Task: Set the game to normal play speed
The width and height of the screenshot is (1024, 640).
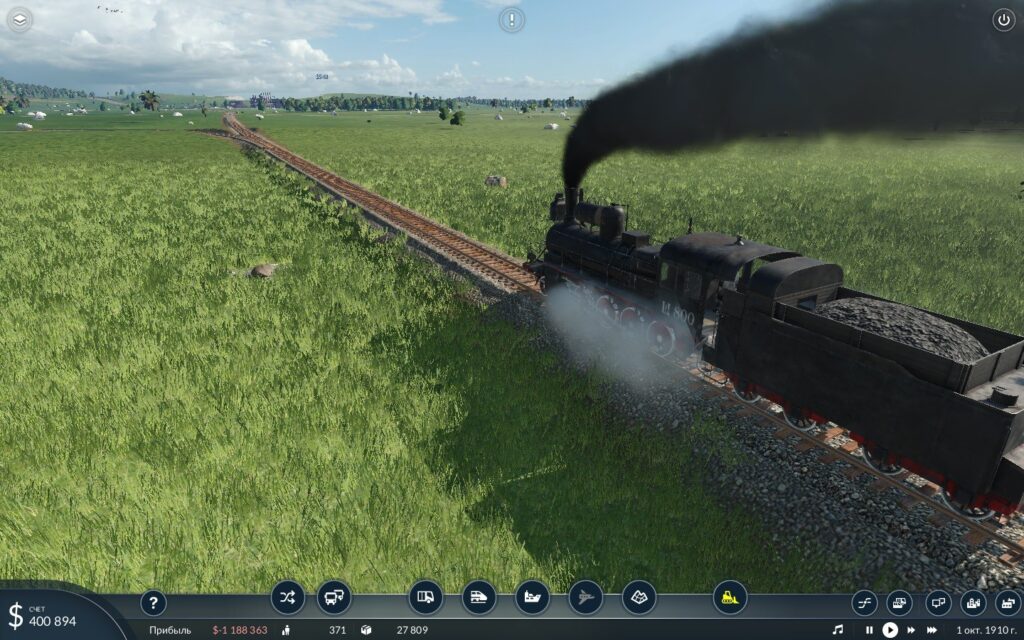Action: 889,630
